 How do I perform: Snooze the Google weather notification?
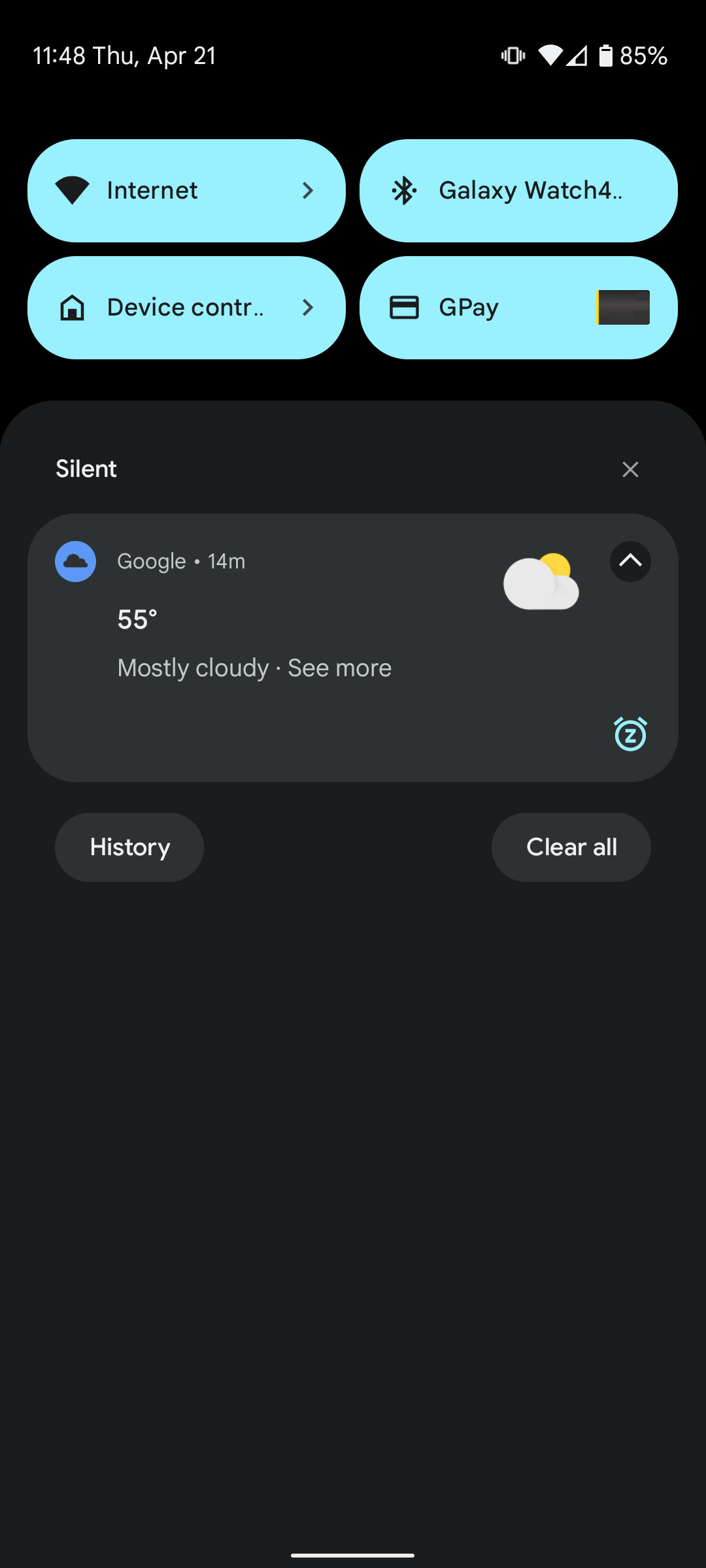tap(630, 734)
